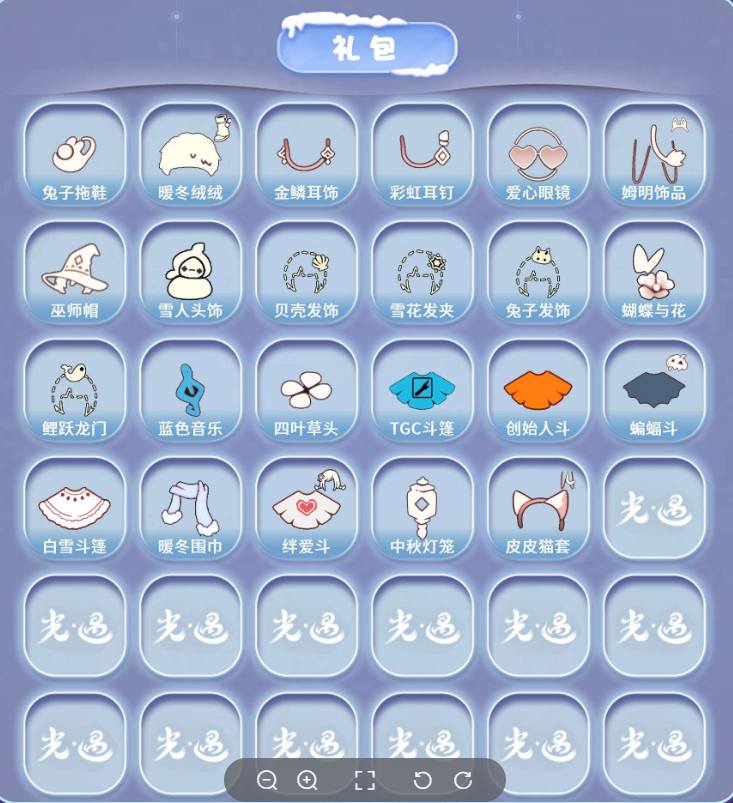Image resolution: width=733 pixels, height=803 pixels.
Task: Open the 雪人头饰 snowman headpiece icon
Action: pos(189,270)
